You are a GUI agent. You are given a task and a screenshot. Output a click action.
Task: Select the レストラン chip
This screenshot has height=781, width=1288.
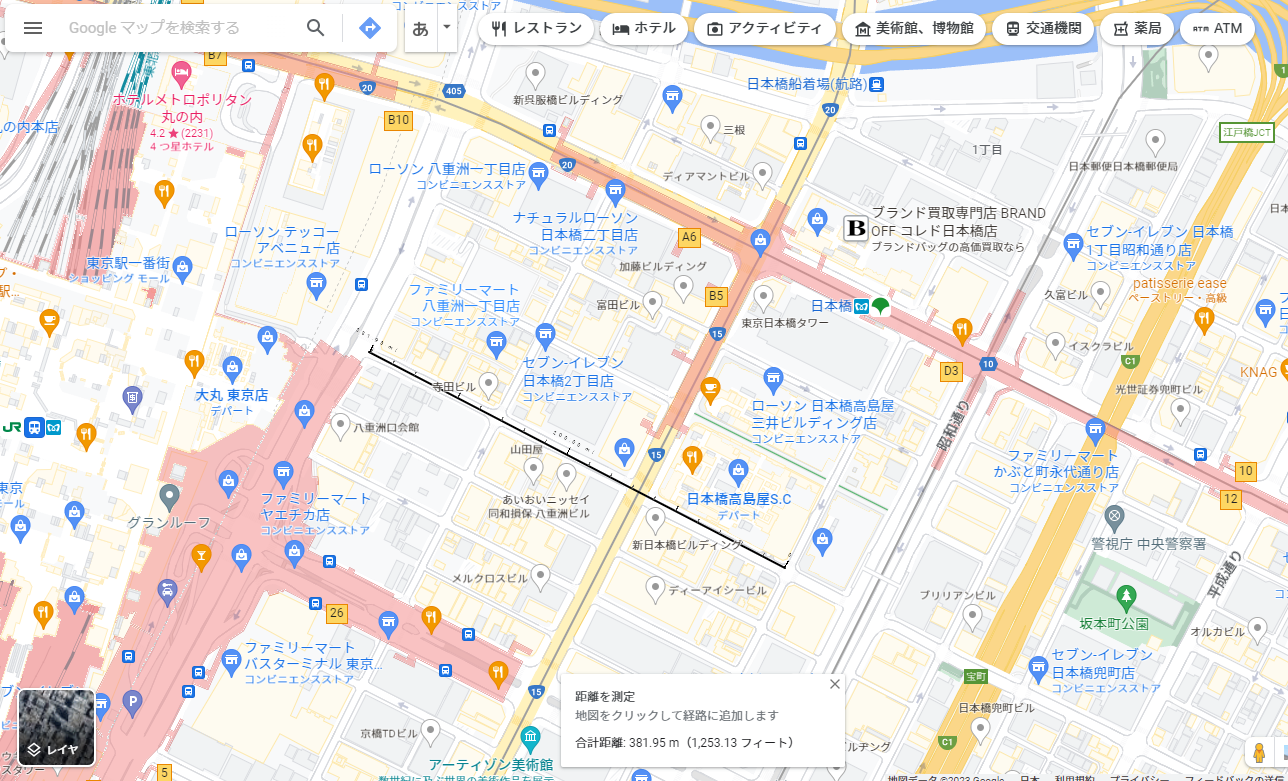[x=535, y=29]
